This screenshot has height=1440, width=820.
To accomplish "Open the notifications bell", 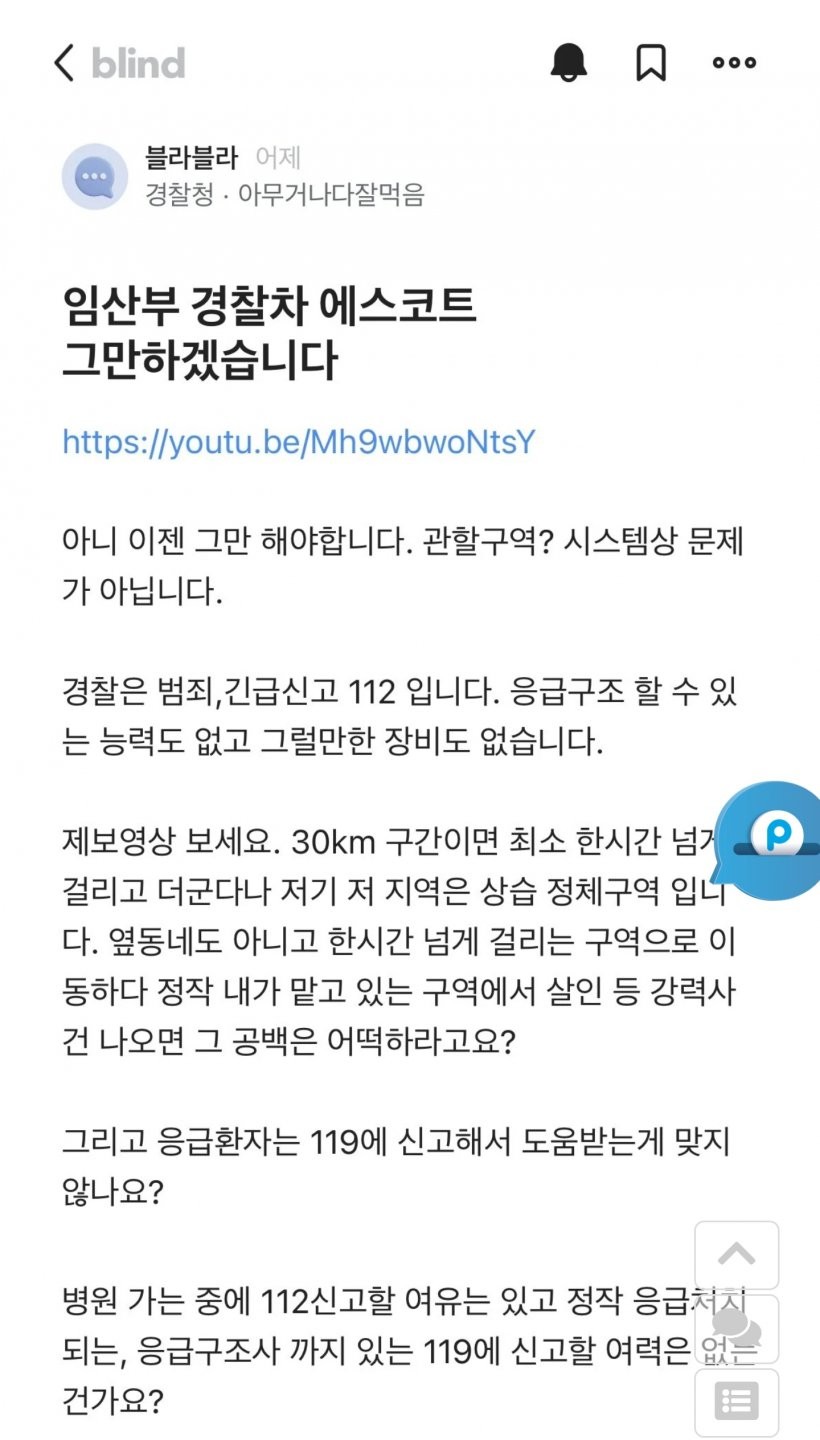I will point(569,63).
